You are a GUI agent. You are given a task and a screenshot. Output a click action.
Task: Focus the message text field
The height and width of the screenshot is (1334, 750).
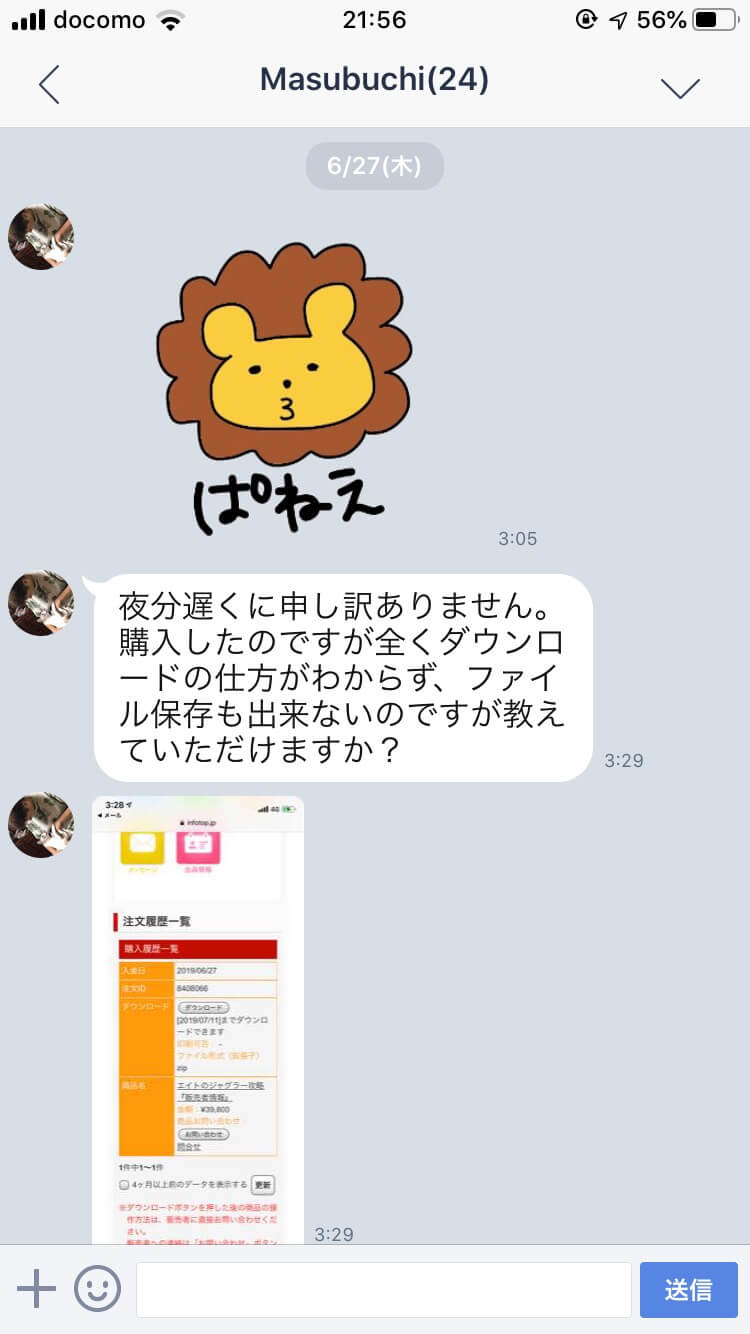point(383,1289)
